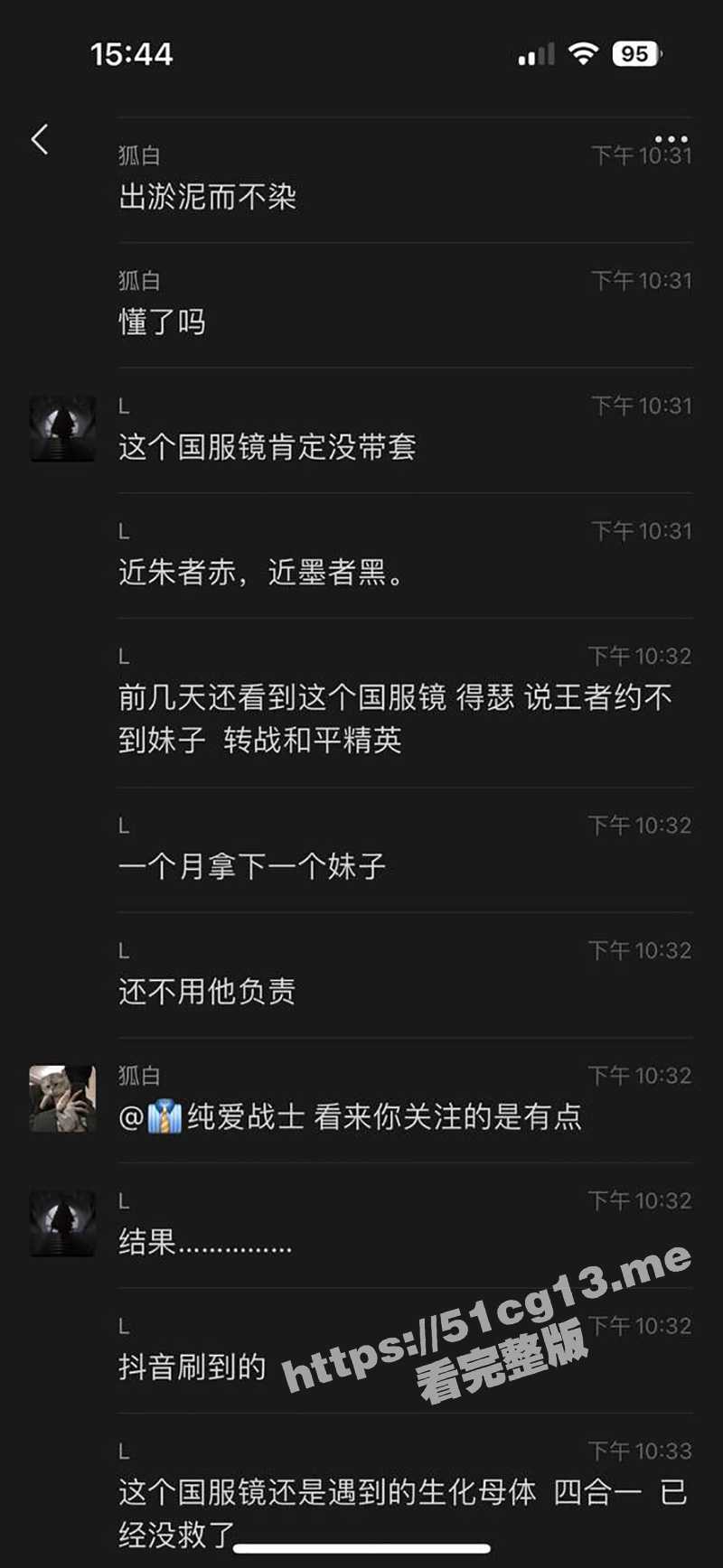Open 狐白's avatar beside the @纯爱战士 message
Screen dimensions: 723x1568
click(62, 1098)
